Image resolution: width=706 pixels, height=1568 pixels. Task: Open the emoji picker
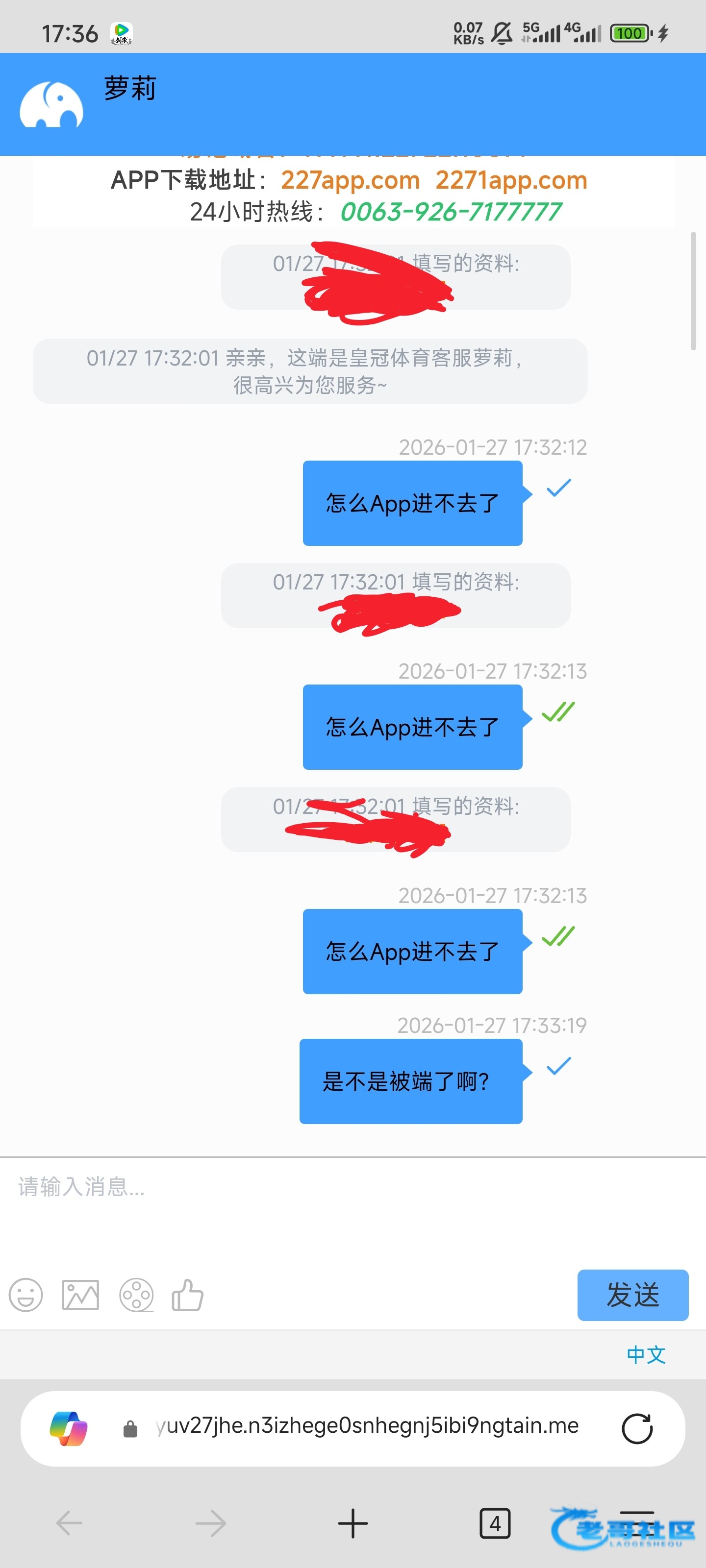25,1295
